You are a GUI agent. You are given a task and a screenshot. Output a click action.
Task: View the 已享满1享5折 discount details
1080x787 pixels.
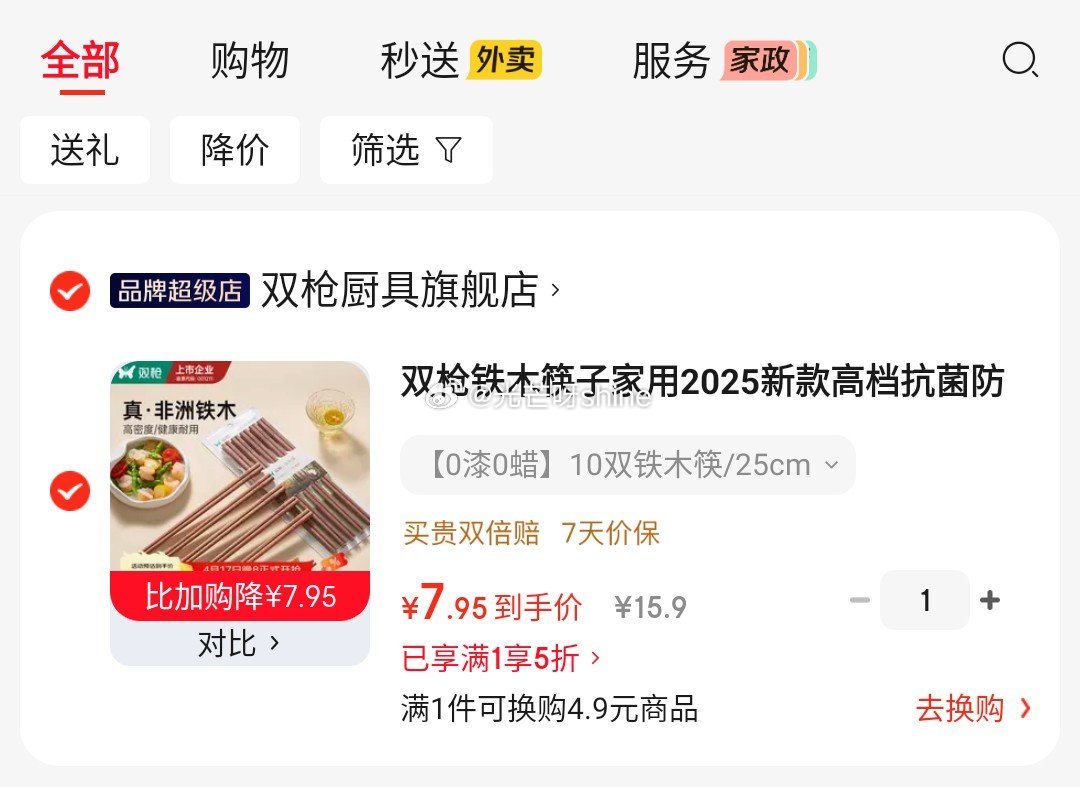[x=501, y=658]
